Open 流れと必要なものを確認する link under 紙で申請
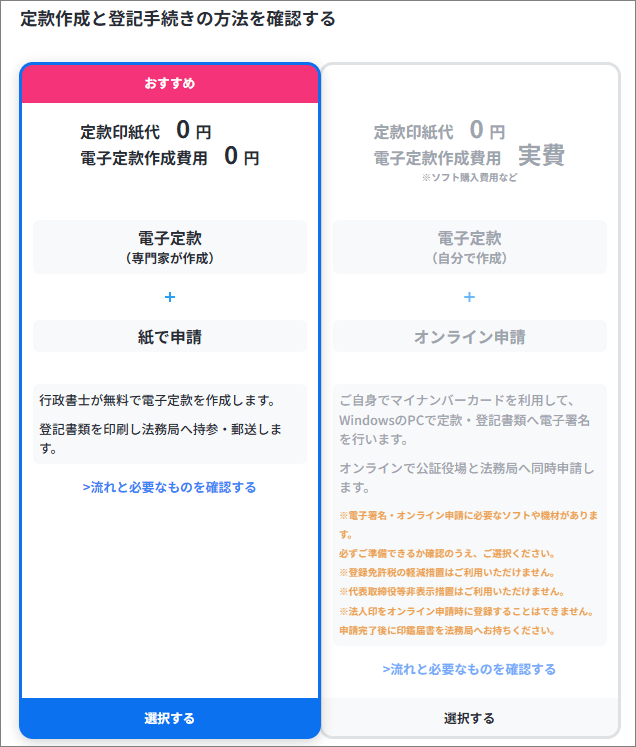The height and width of the screenshot is (747, 636). [169, 487]
